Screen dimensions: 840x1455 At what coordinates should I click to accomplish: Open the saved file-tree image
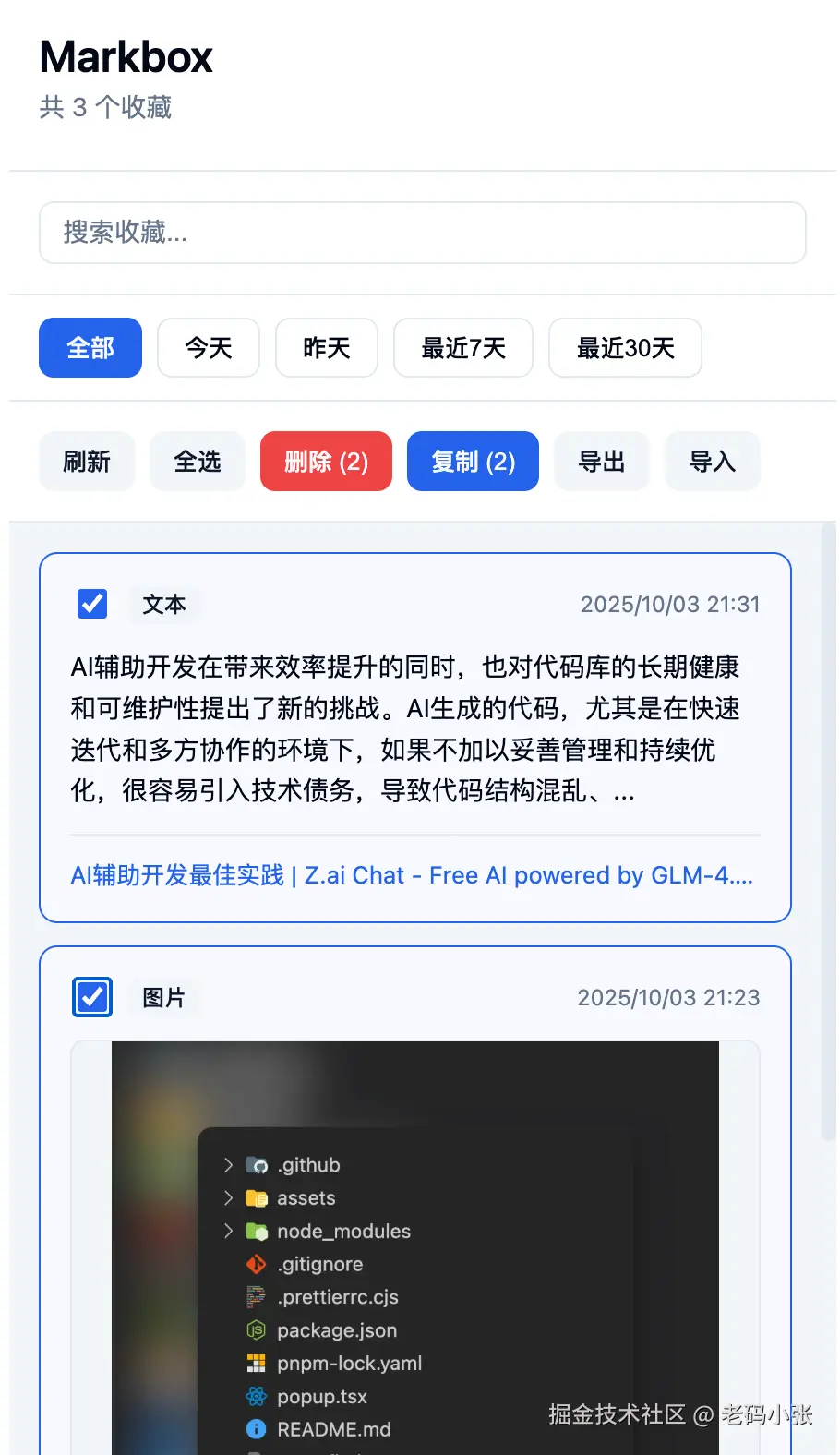(415, 1246)
